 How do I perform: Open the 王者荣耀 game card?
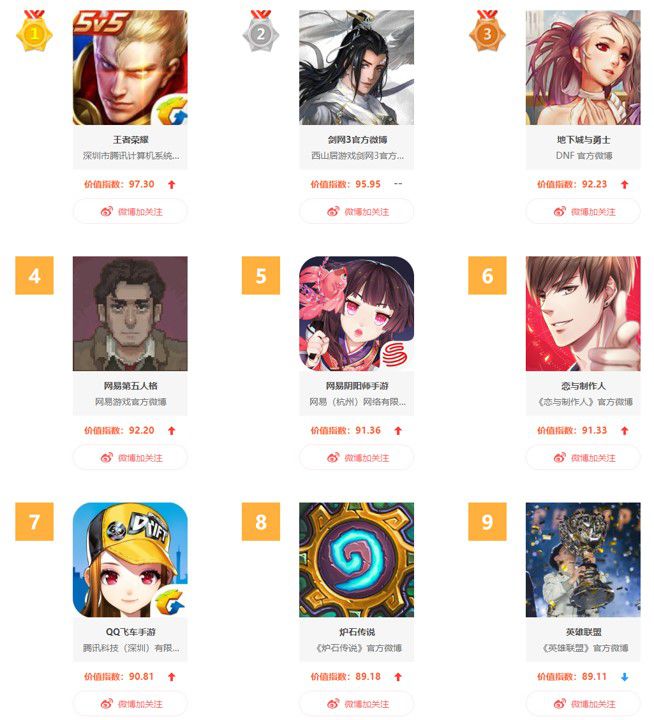point(130,68)
